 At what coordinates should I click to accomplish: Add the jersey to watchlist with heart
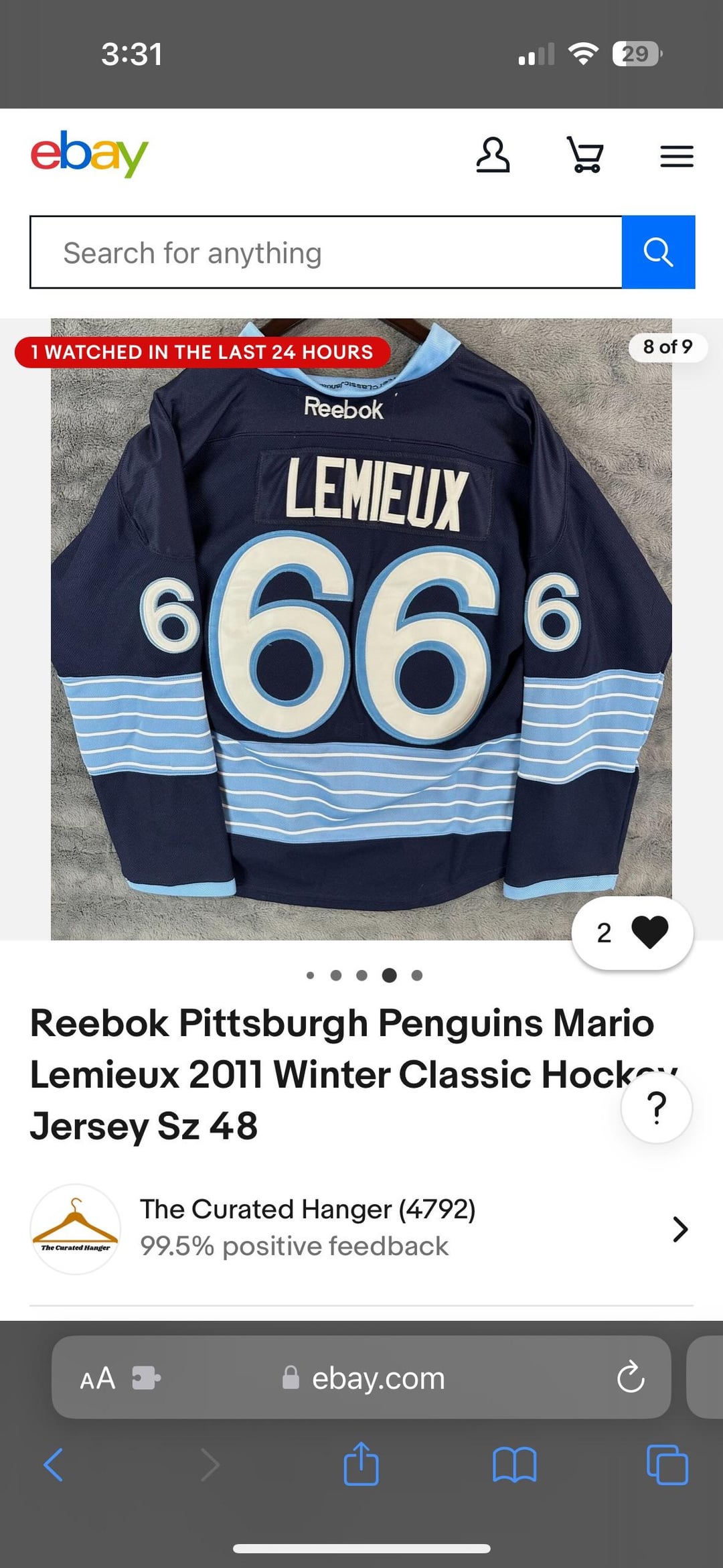[633, 932]
